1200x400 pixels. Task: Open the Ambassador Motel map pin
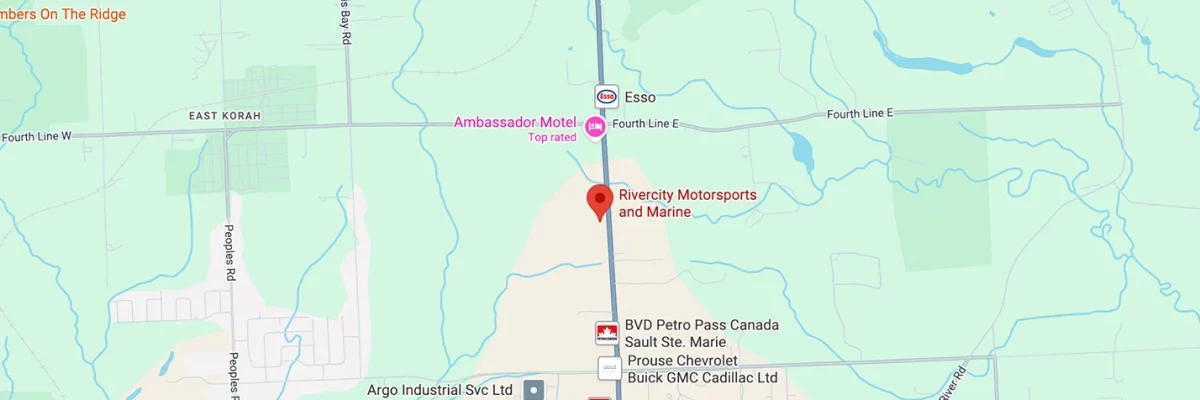pos(596,127)
